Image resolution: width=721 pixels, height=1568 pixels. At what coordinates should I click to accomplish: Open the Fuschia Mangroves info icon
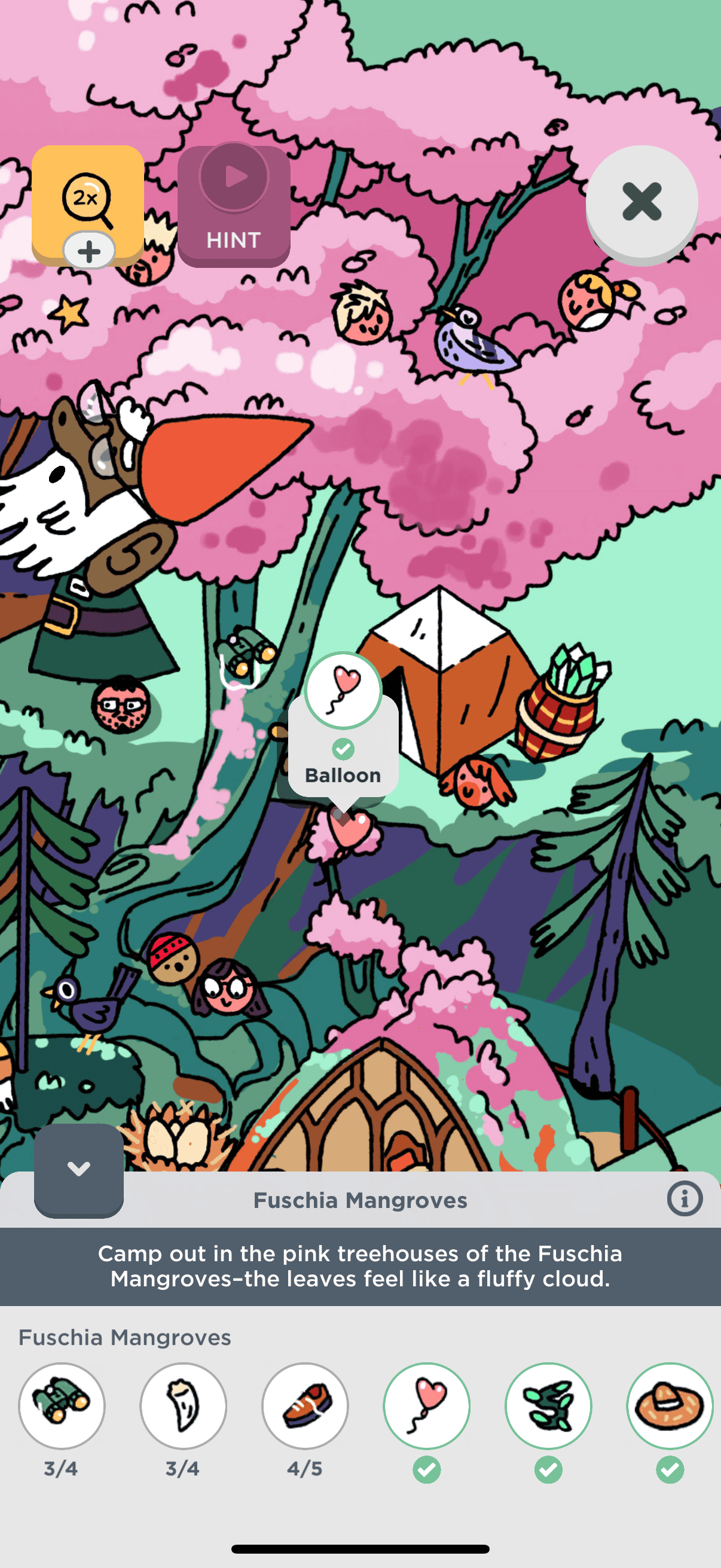[x=685, y=1199]
